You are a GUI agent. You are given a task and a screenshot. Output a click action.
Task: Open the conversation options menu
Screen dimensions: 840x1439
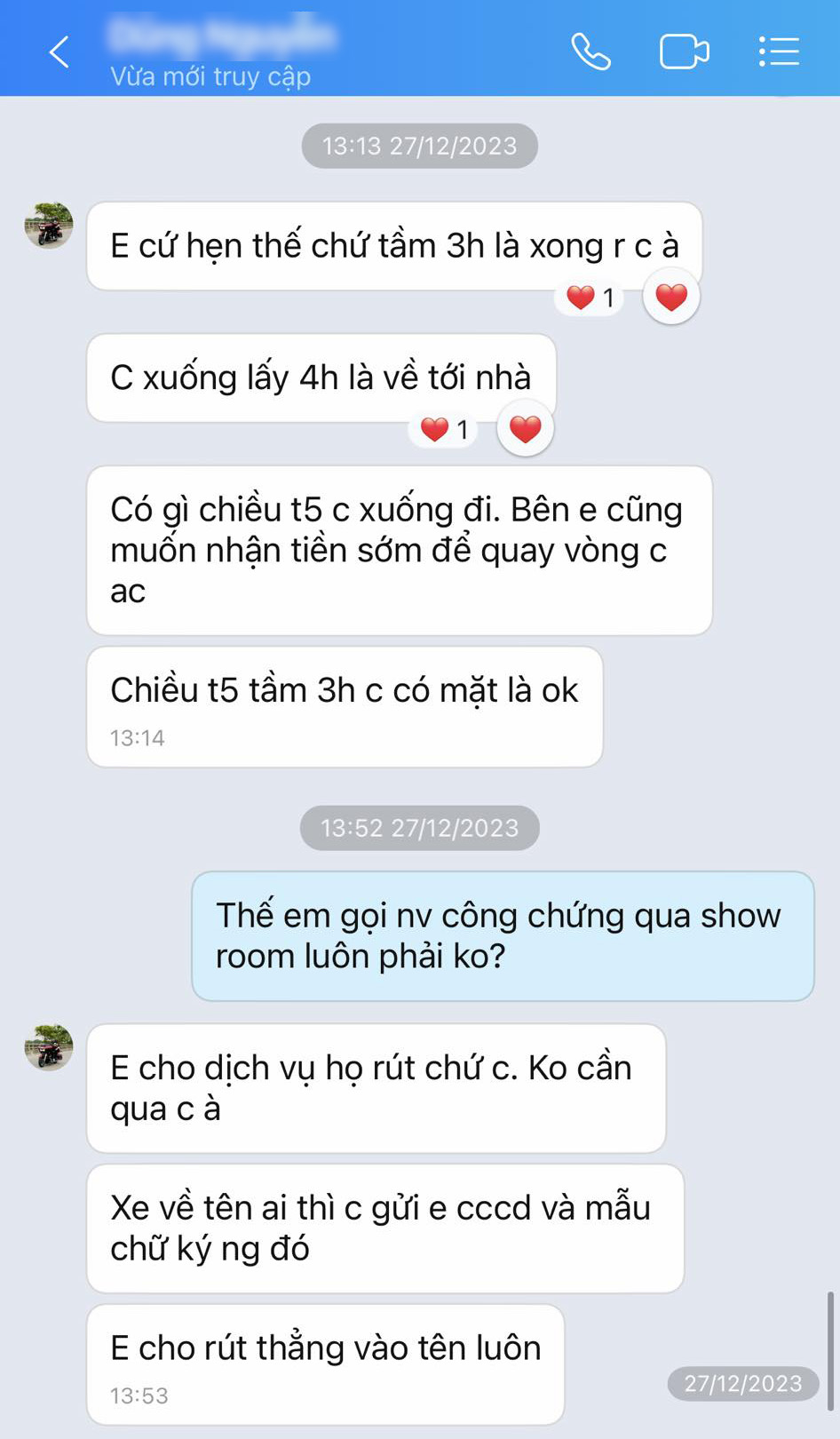click(779, 52)
